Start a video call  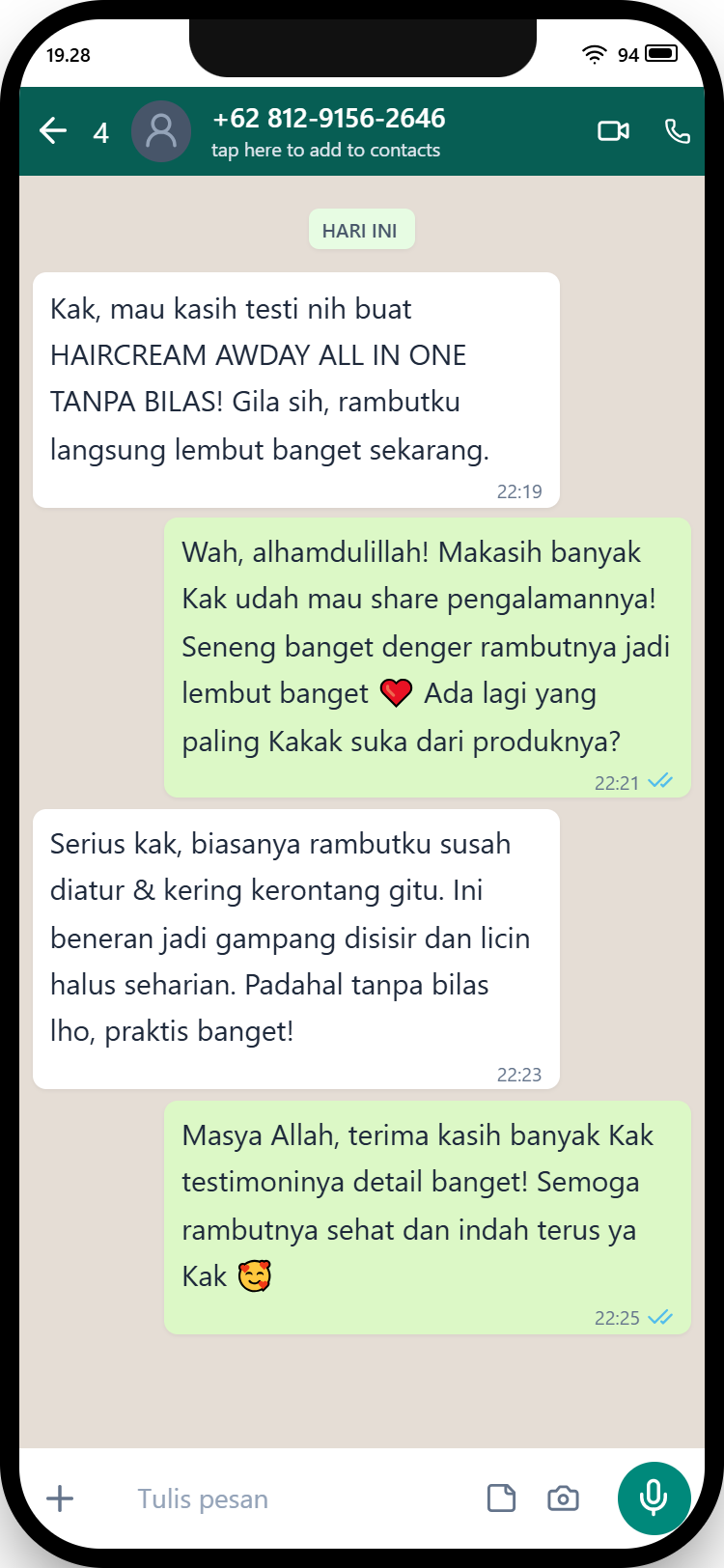(x=613, y=131)
